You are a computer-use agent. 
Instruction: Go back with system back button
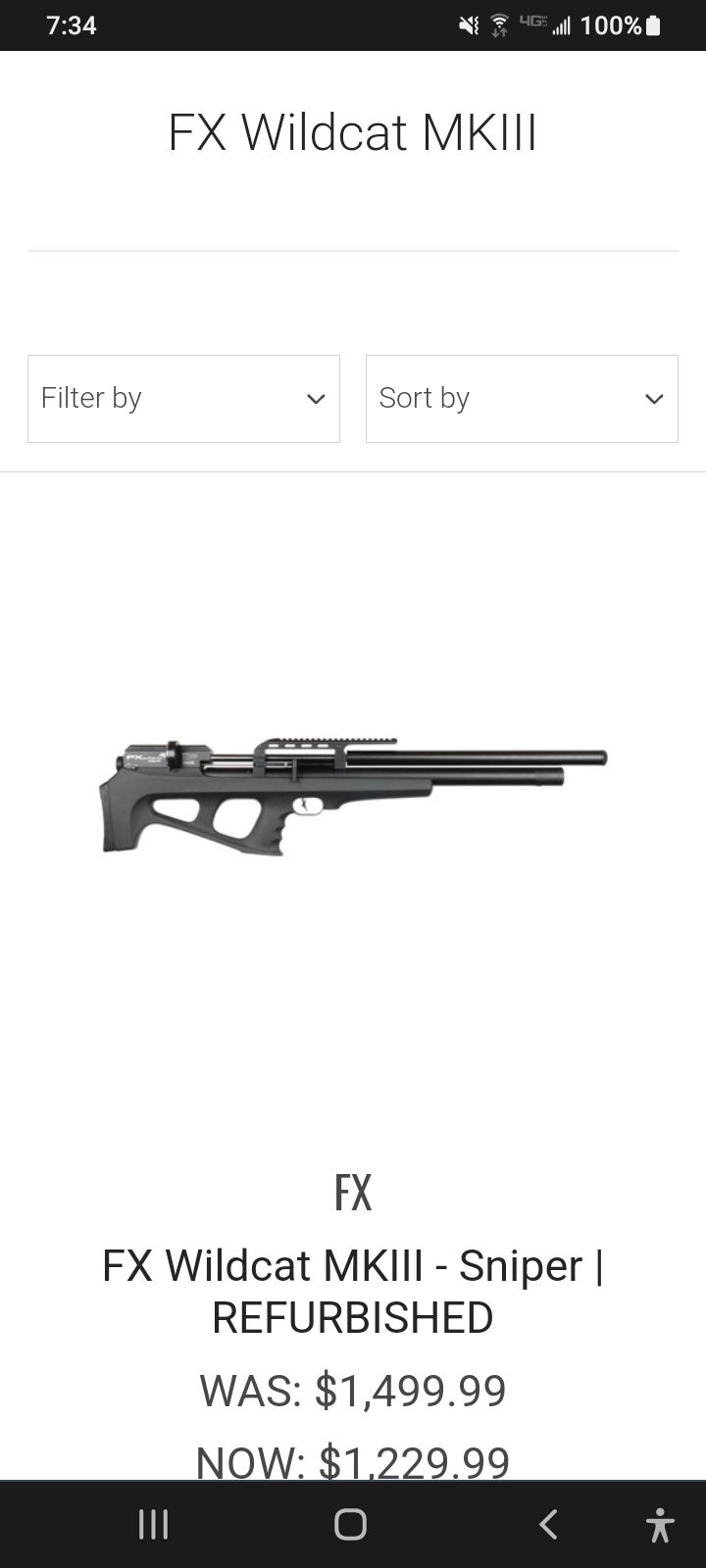pos(548,1525)
